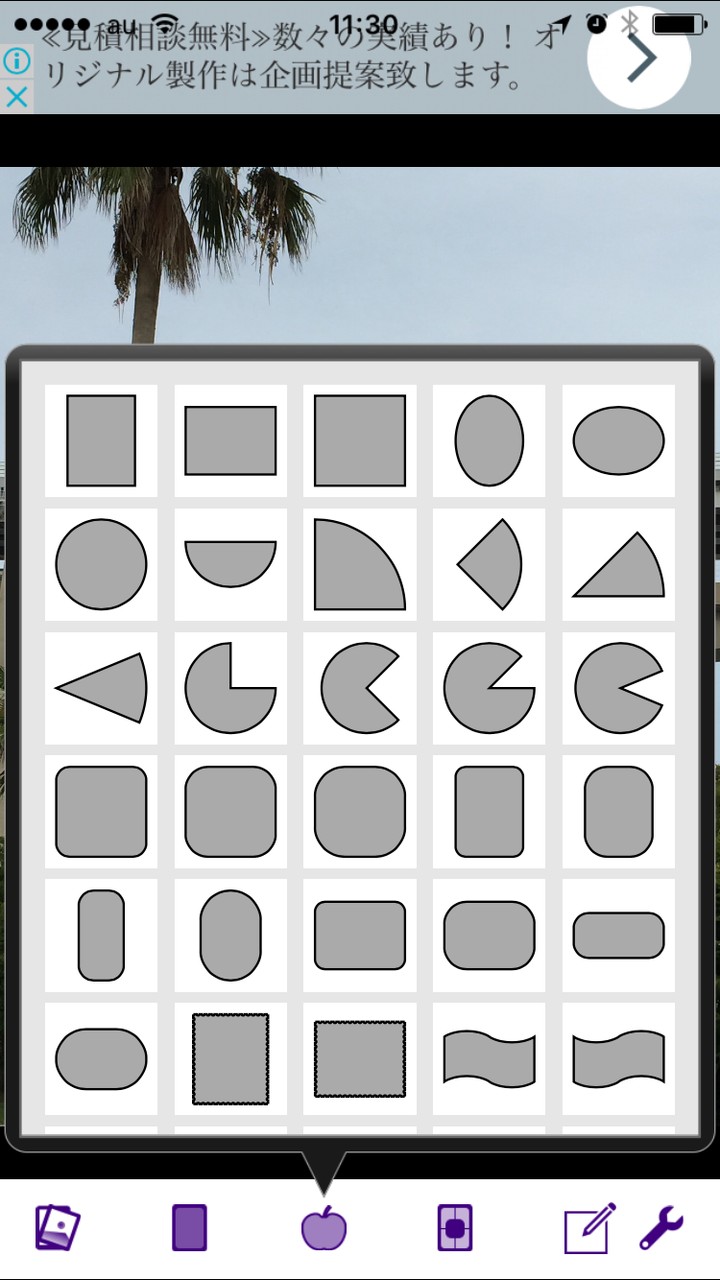720x1280 pixels.
Task: Choose the wavy flag shape with dipped left top
Action: 618,1059
